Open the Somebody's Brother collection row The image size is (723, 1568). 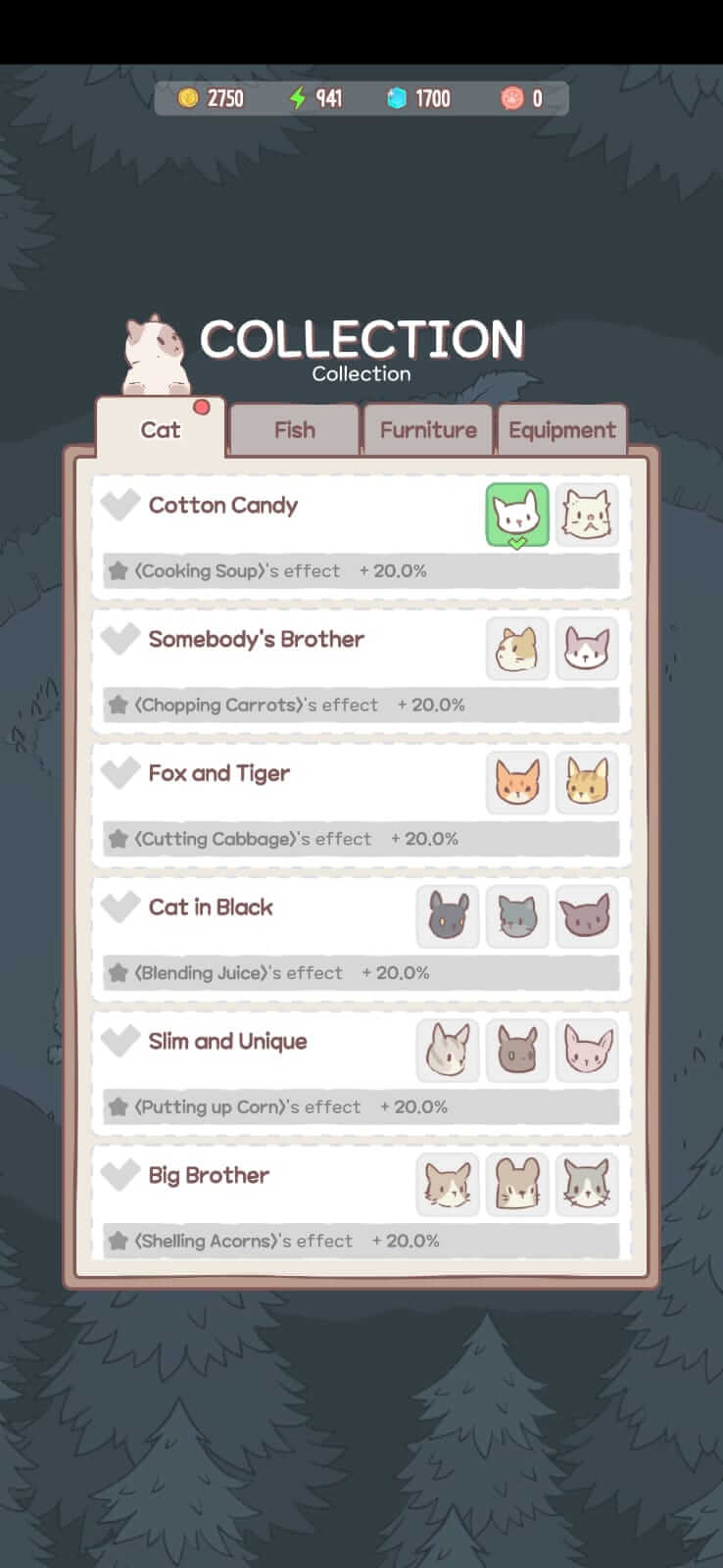pos(361,671)
